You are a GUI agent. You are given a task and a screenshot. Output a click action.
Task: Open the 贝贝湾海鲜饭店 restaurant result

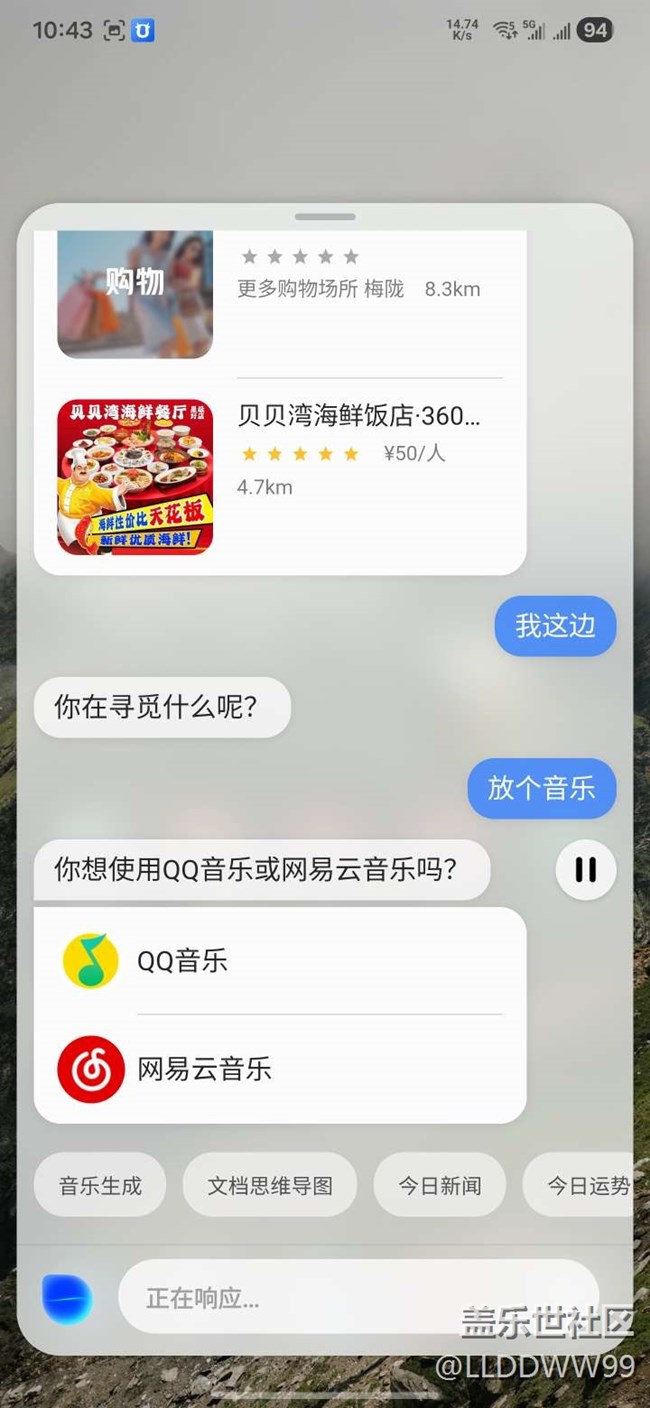280,476
